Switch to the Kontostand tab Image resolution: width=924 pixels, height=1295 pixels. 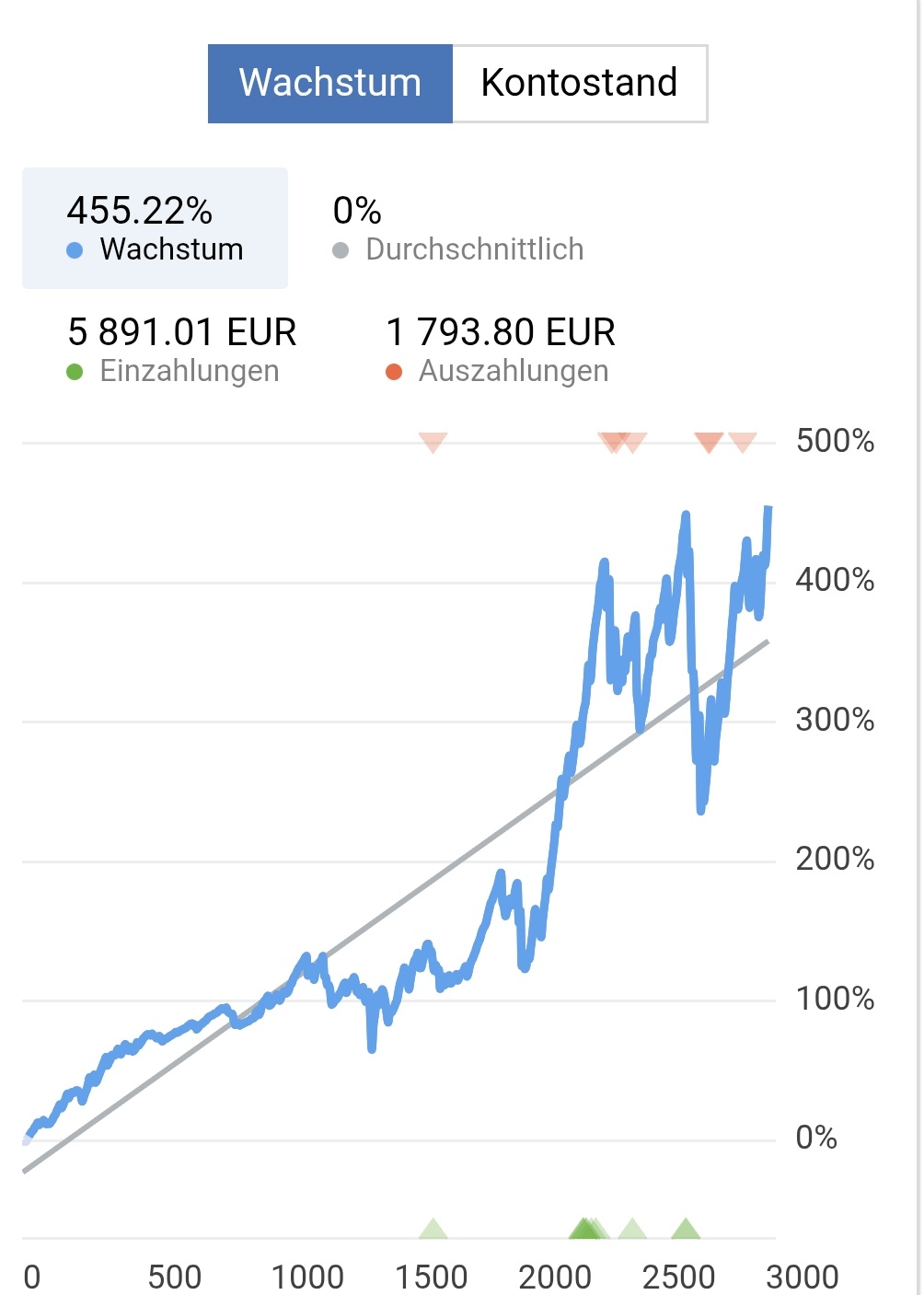pyautogui.click(x=579, y=83)
